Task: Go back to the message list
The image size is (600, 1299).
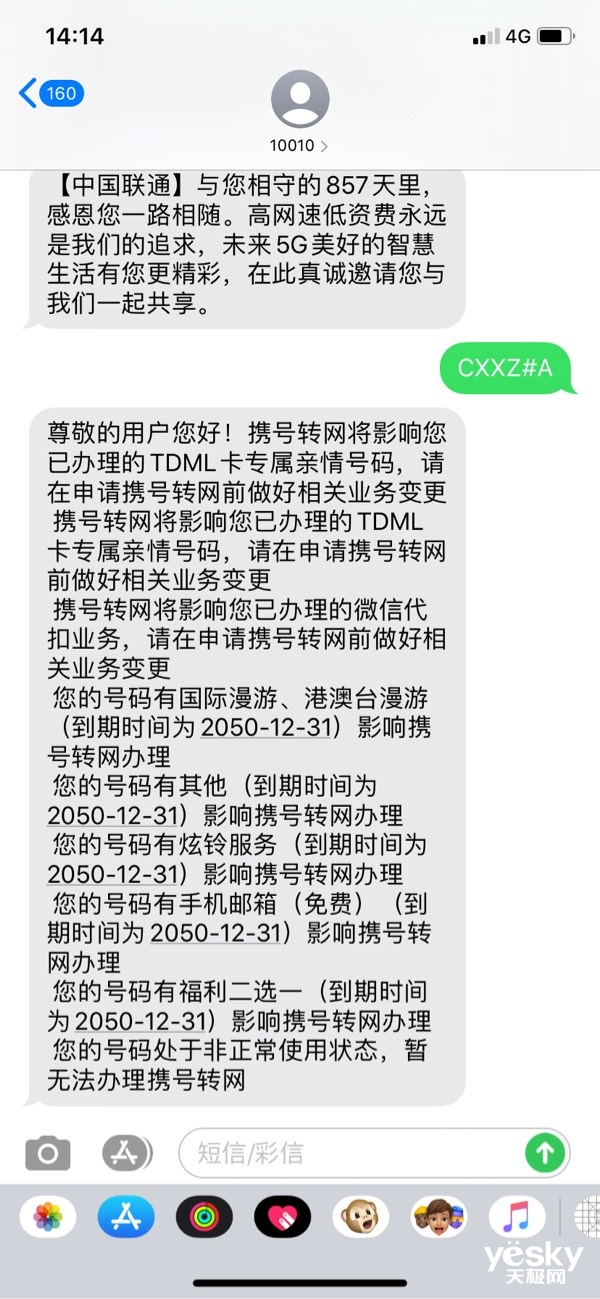Action: click(50, 93)
